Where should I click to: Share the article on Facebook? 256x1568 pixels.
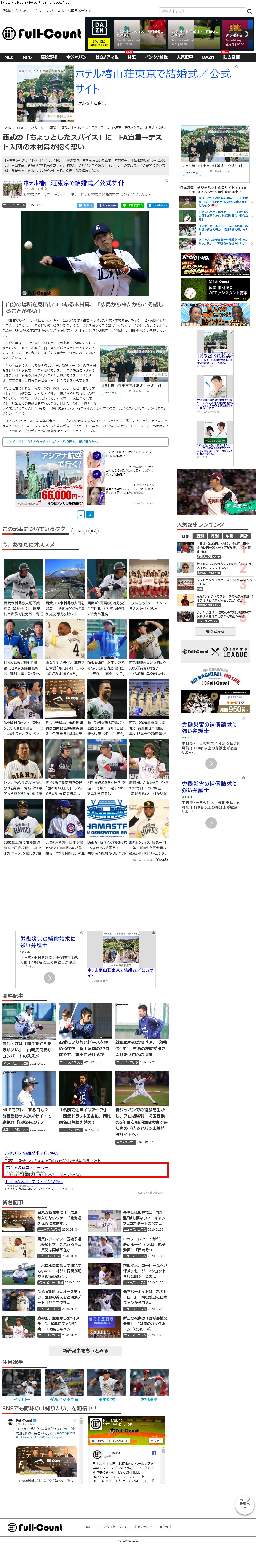(107, 205)
